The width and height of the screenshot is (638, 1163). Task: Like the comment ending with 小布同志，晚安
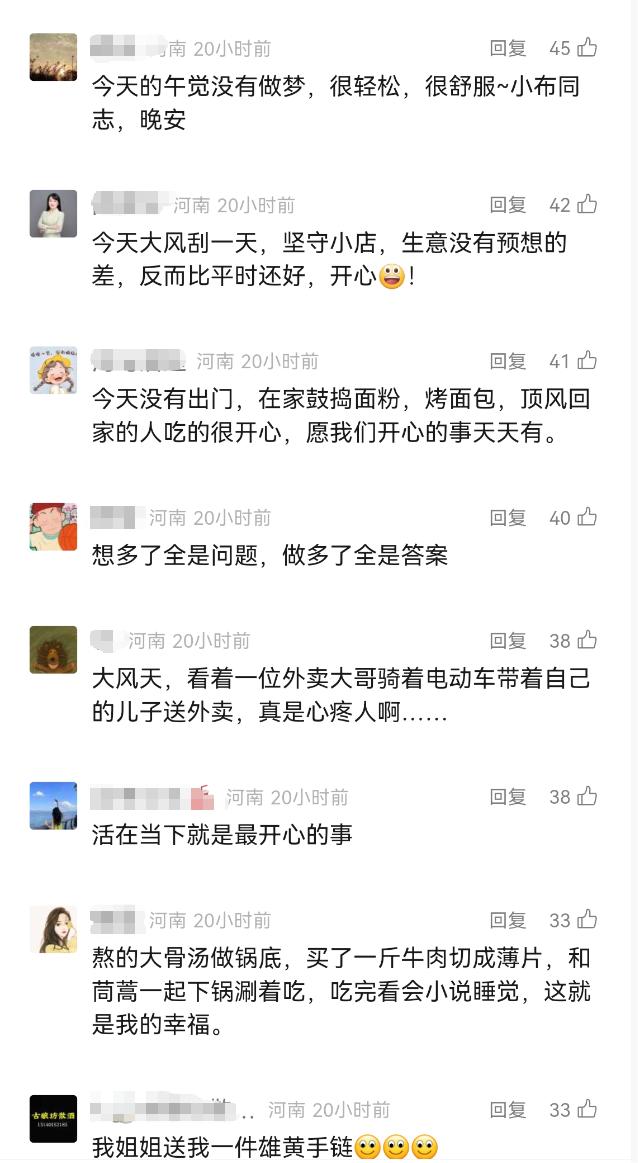(586, 48)
